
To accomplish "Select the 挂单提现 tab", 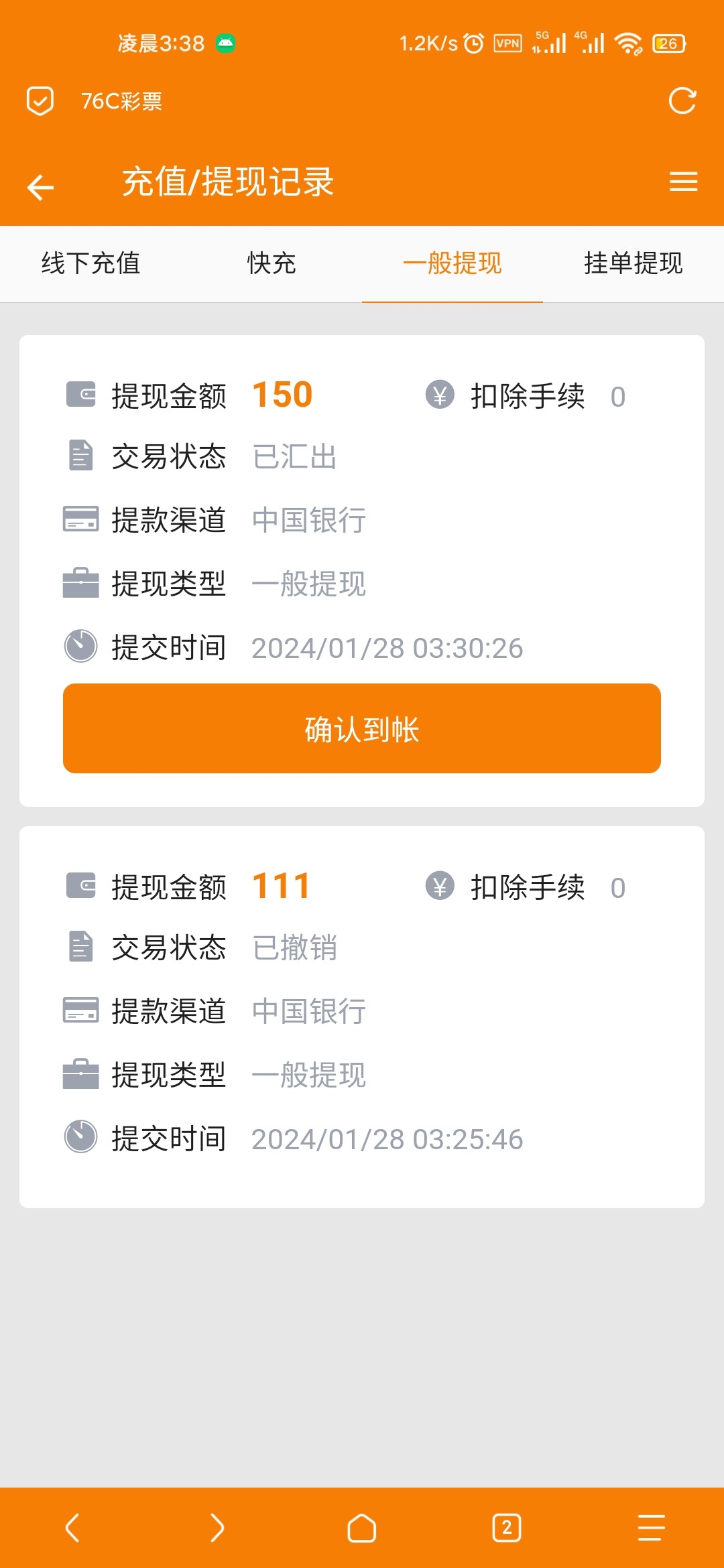I will [633, 264].
